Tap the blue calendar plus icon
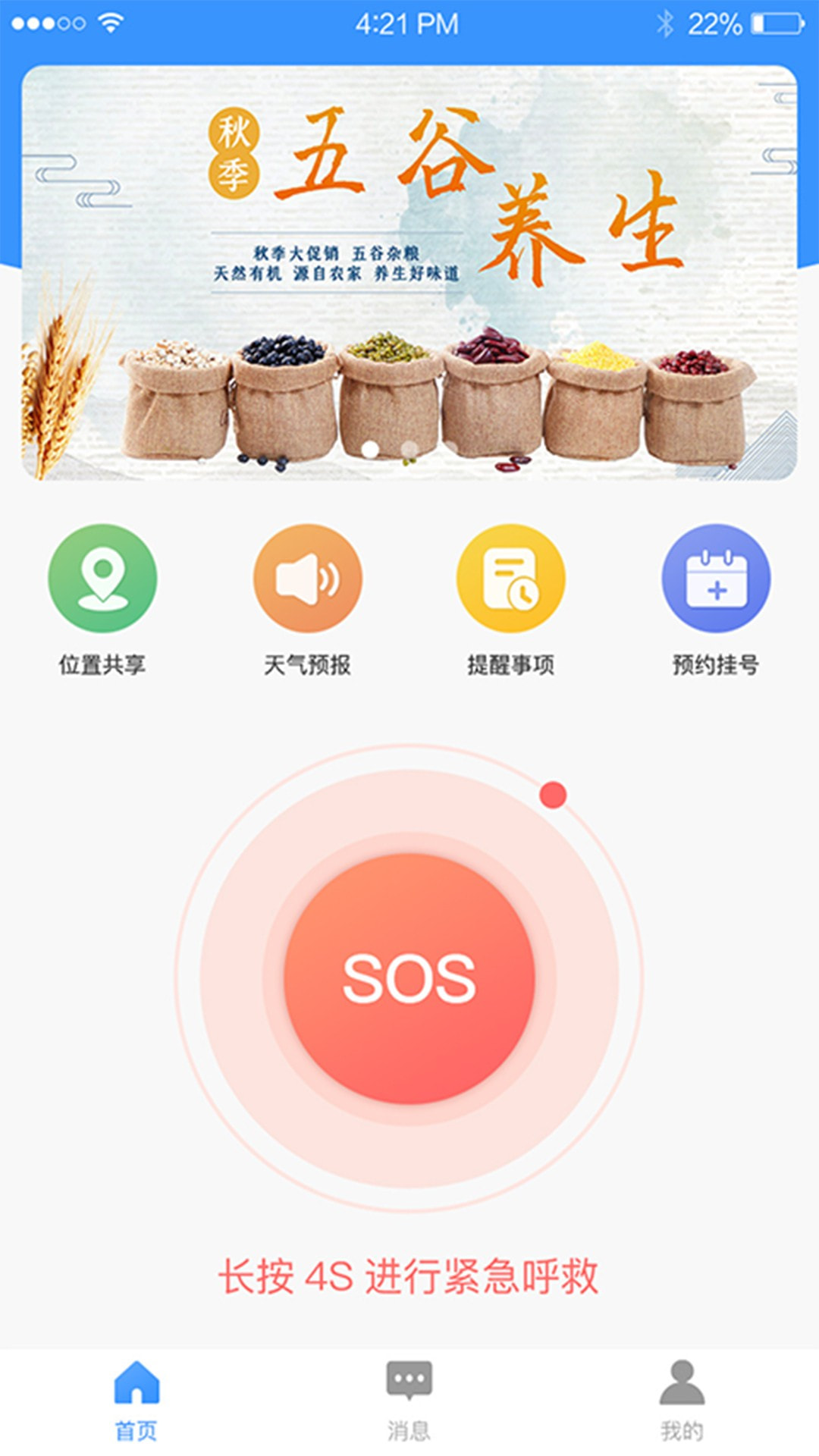This screenshot has height=1456, width=819. (717, 580)
